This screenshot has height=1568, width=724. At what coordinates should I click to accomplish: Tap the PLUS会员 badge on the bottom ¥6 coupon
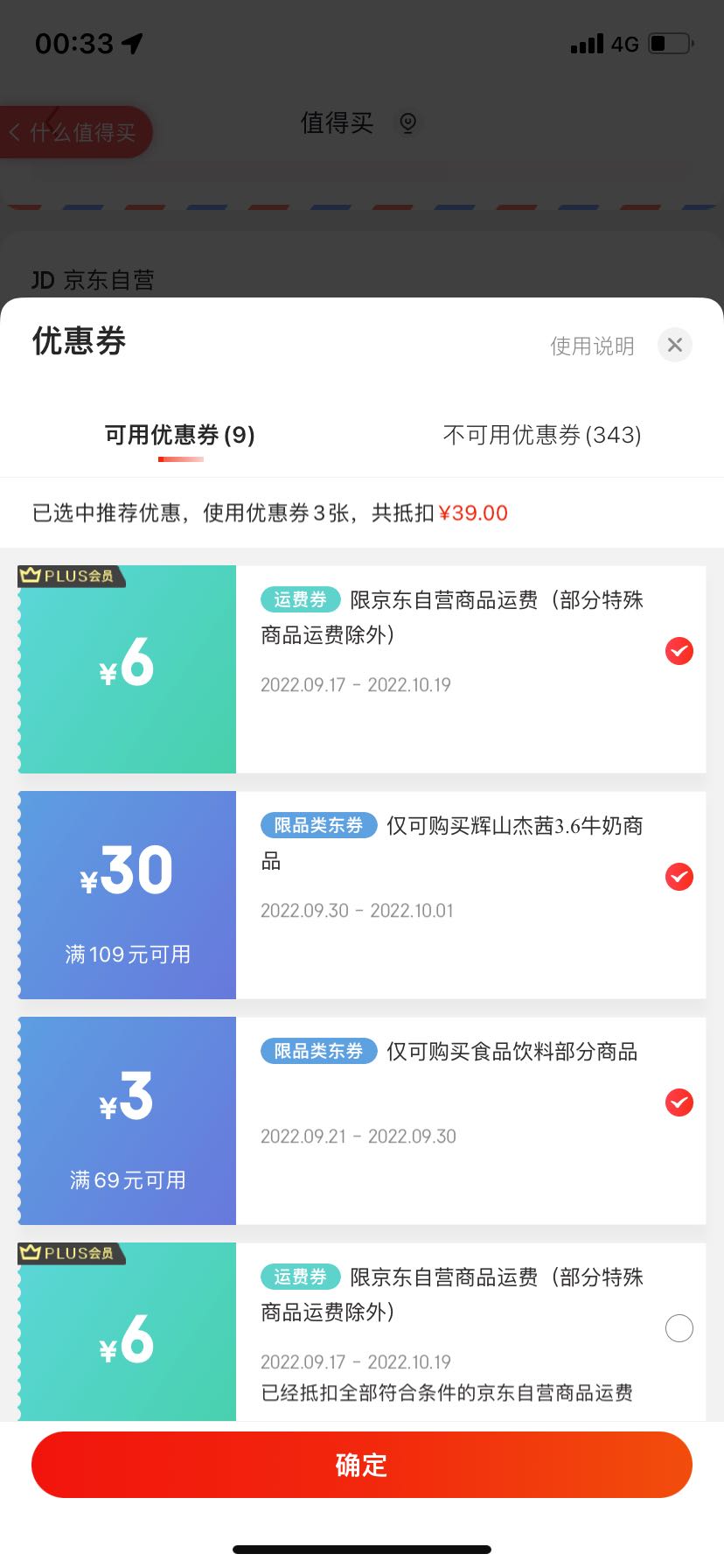pyautogui.click(x=70, y=1253)
